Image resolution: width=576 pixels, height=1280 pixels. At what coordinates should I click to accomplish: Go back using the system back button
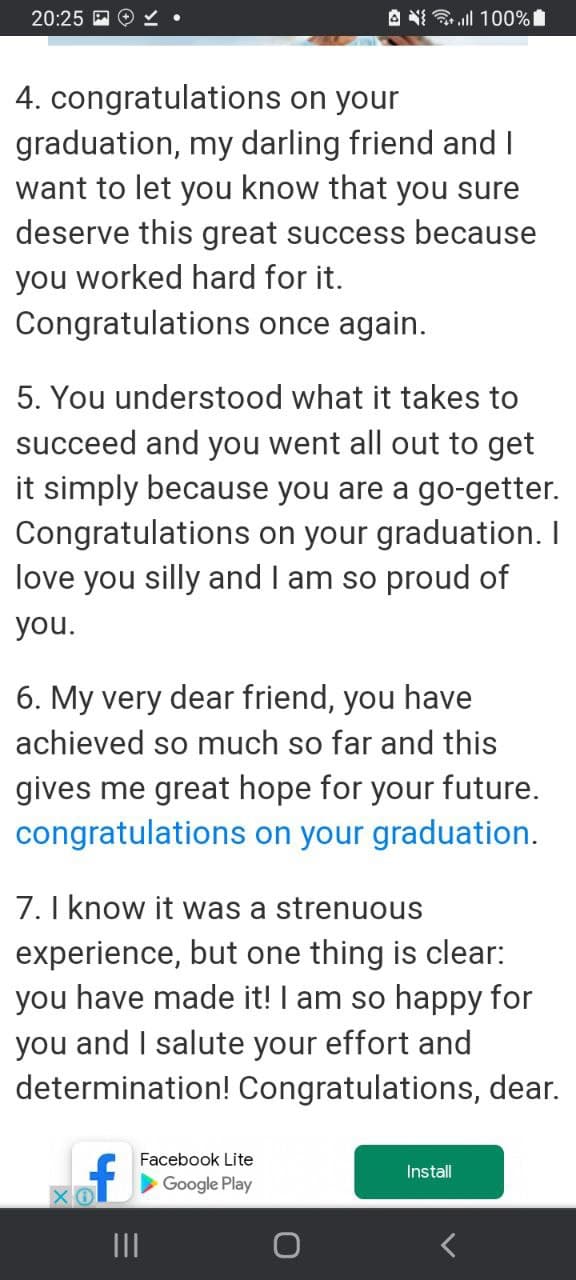[448, 1245]
